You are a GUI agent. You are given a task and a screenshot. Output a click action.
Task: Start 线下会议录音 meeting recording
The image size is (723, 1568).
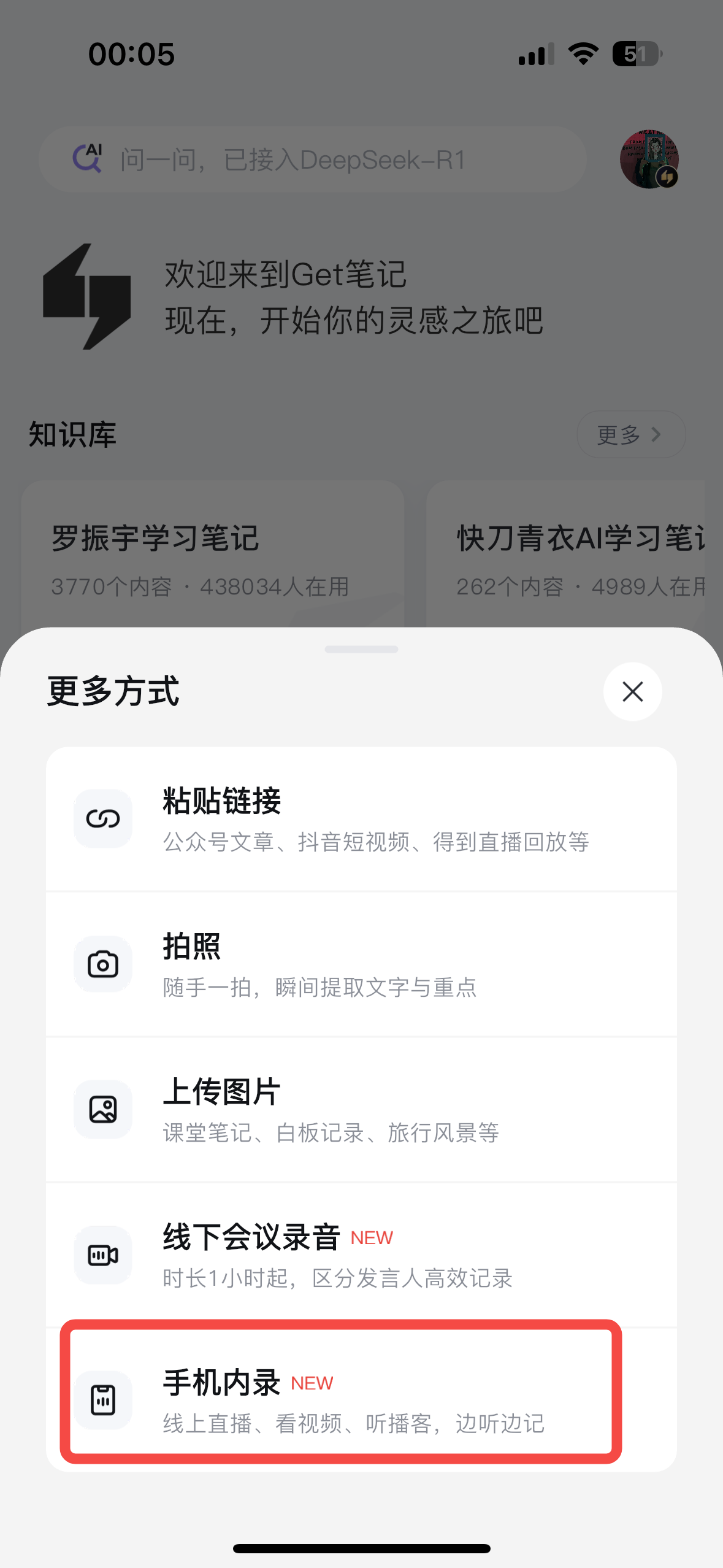click(361, 1255)
